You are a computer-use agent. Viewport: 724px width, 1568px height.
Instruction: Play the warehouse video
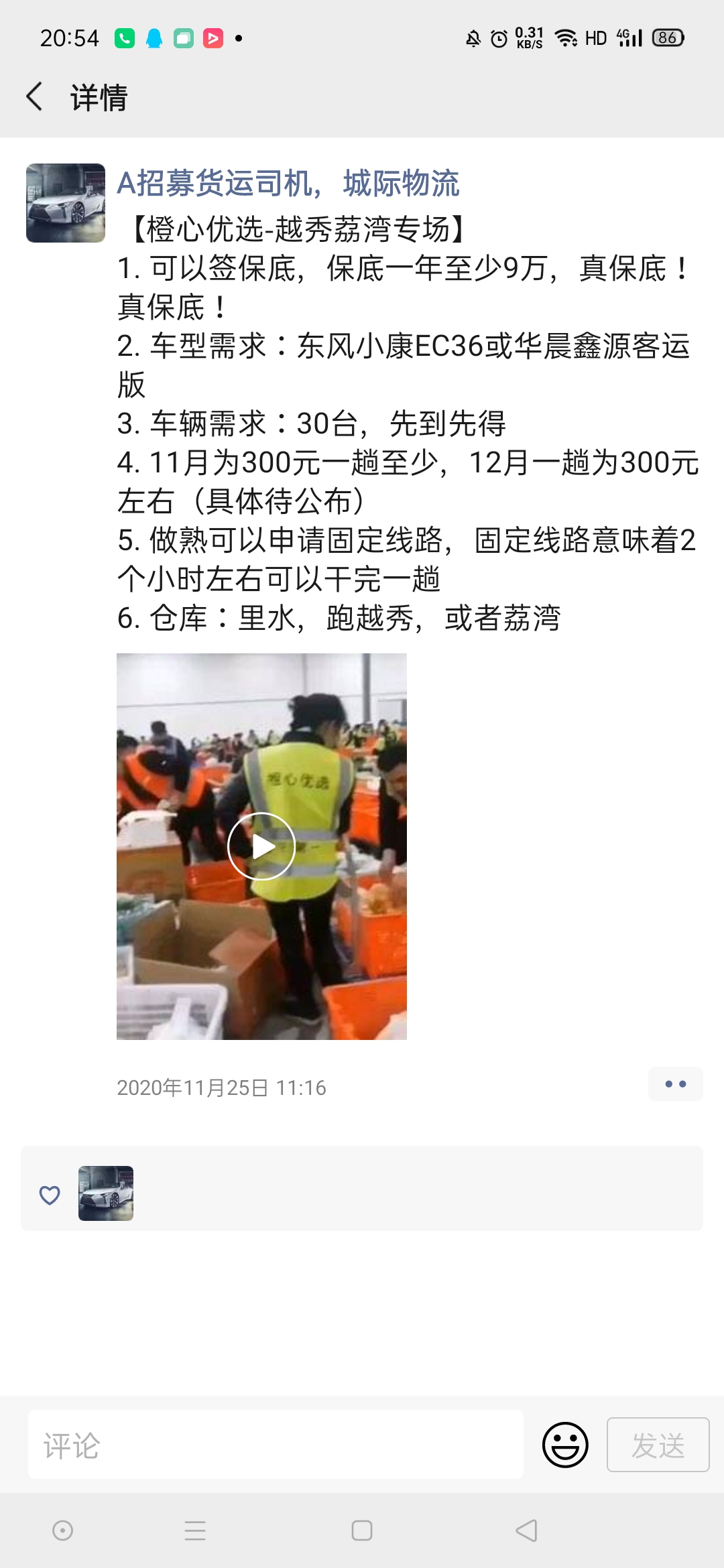coord(261,846)
